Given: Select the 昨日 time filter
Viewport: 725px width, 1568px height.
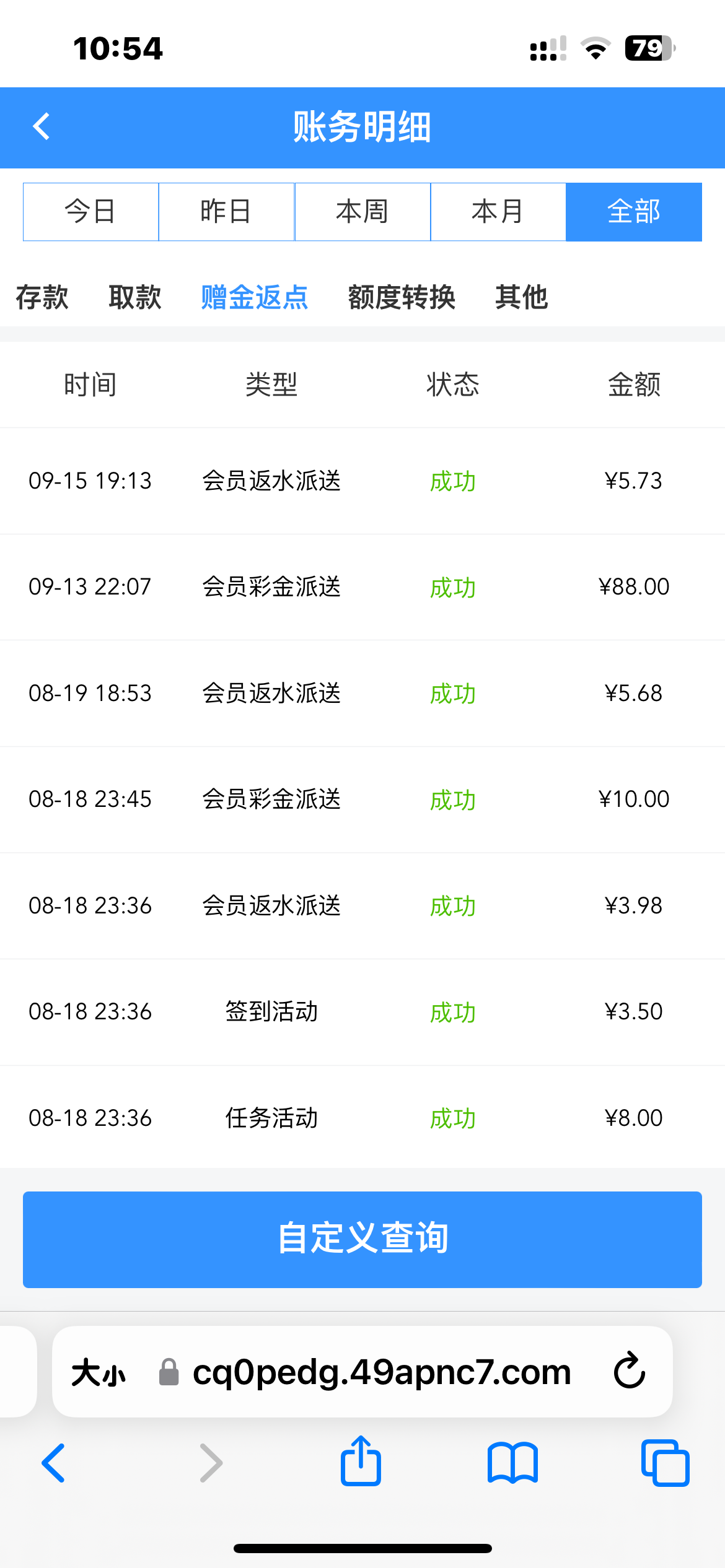Looking at the screenshot, I should click(226, 212).
